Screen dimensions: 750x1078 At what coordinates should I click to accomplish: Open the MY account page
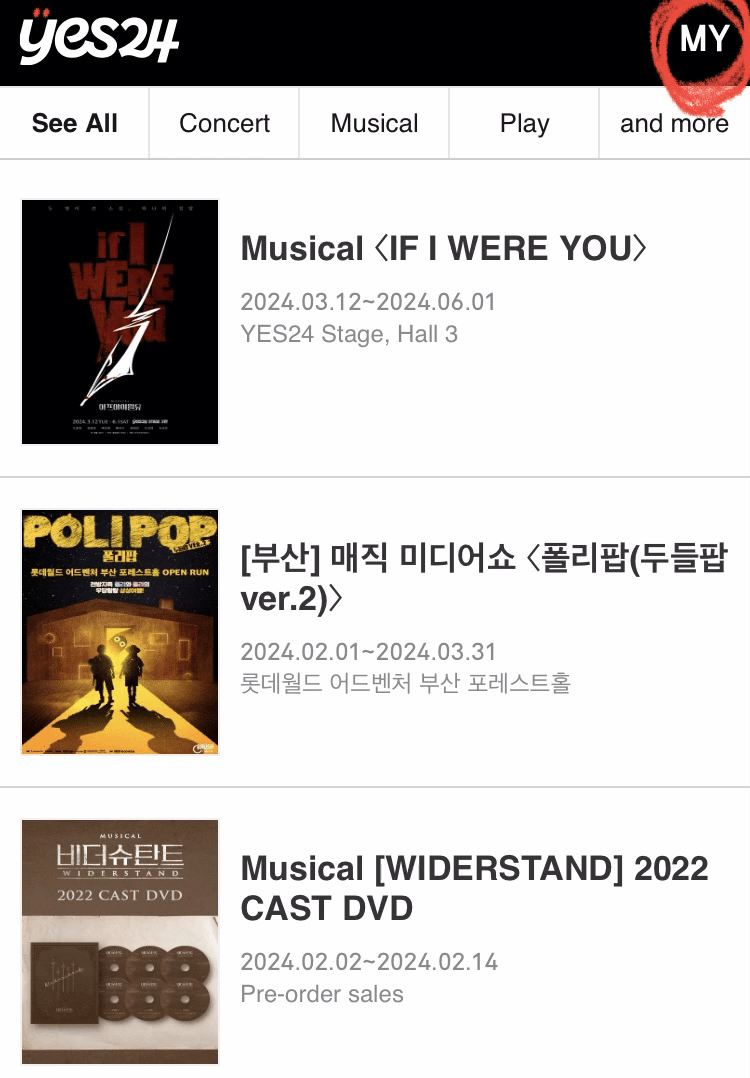(x=705, y=38)
